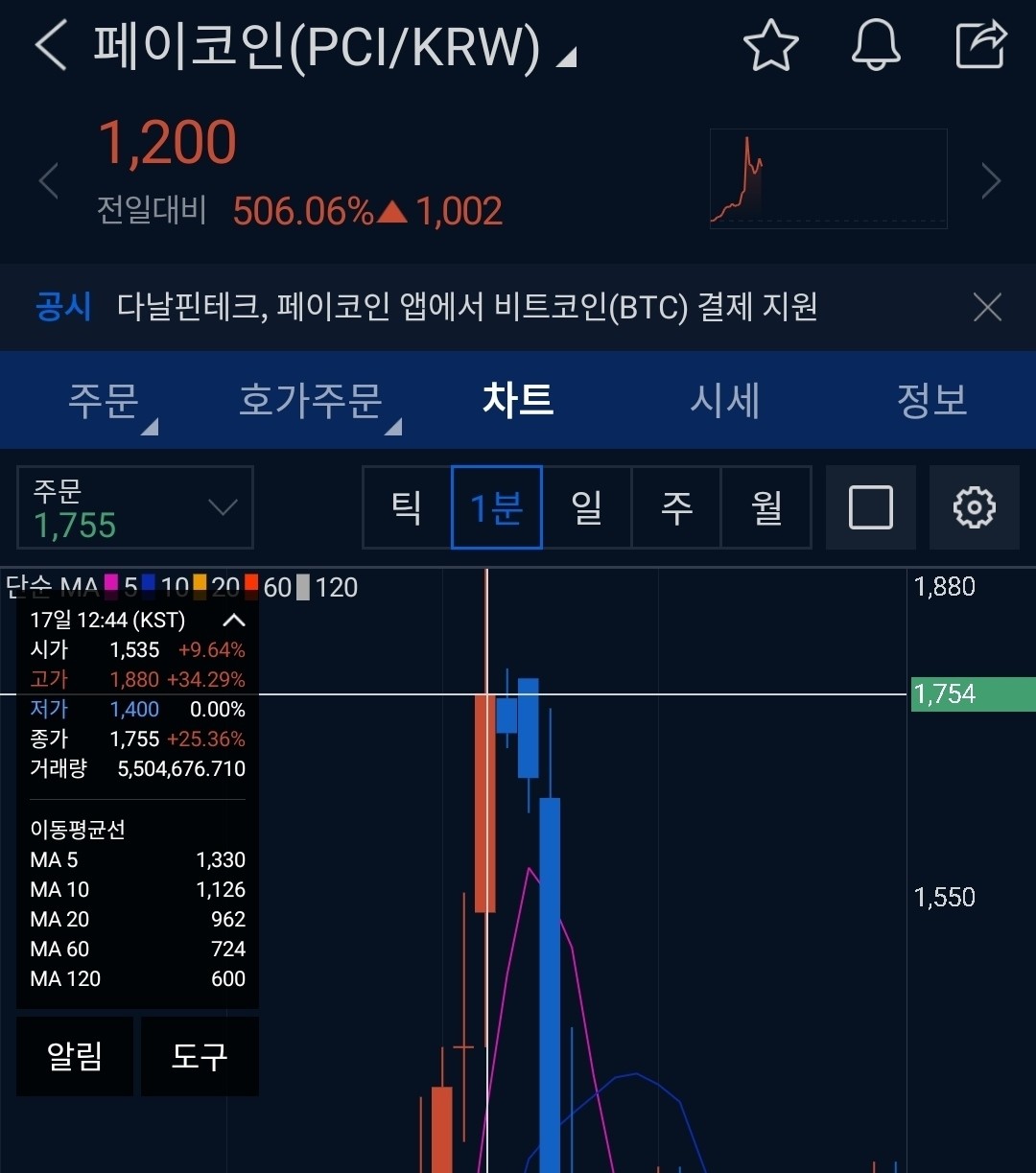This screenshot has height=1173, width=1036.
Task: Open chart fullscreen square icon
Action: [870, 507]
